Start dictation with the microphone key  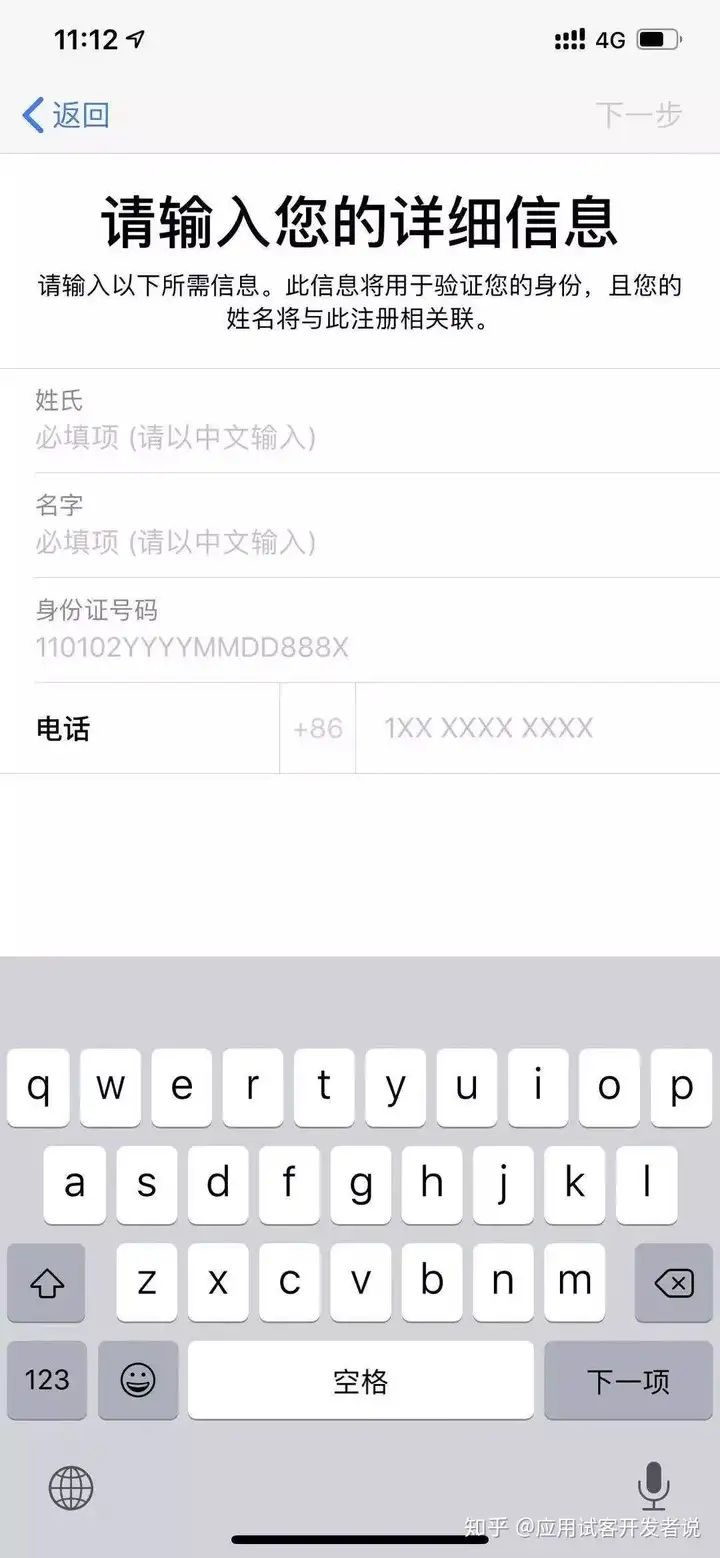[x=653, y=1486]
